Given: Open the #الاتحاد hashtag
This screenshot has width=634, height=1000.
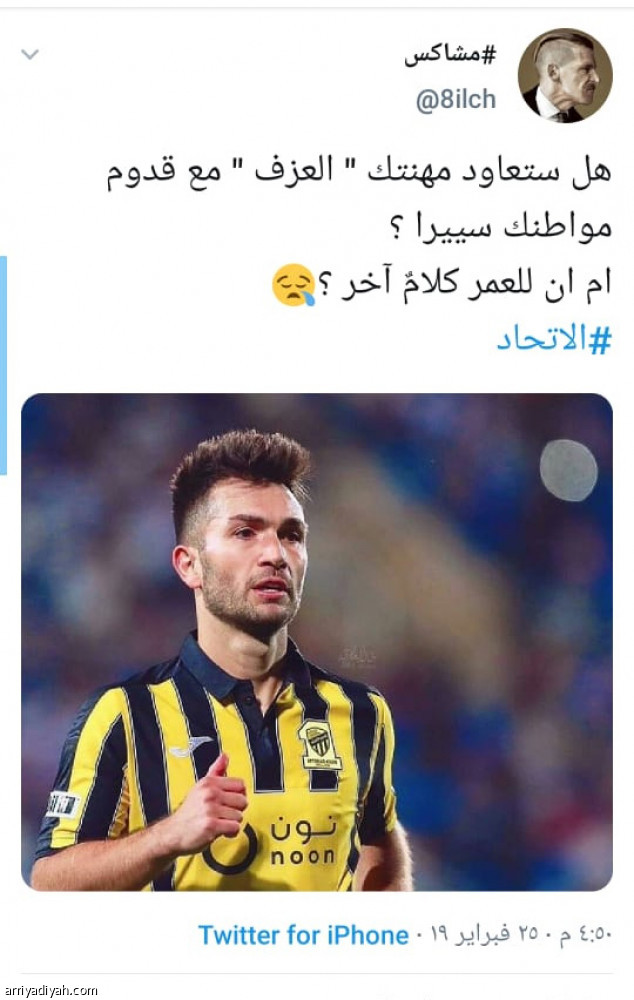Looking at the screenshot, I should pos(554,340).
